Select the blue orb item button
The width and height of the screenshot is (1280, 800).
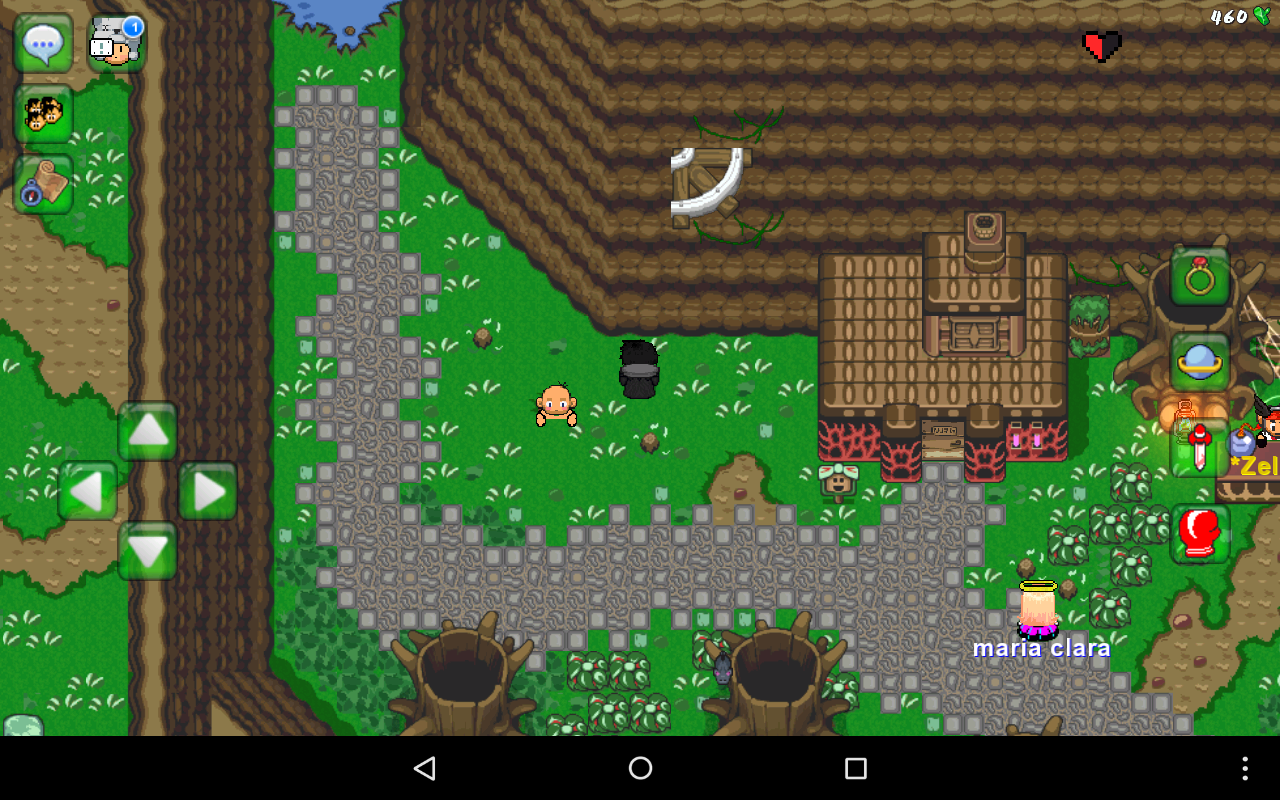(1200, 362)
